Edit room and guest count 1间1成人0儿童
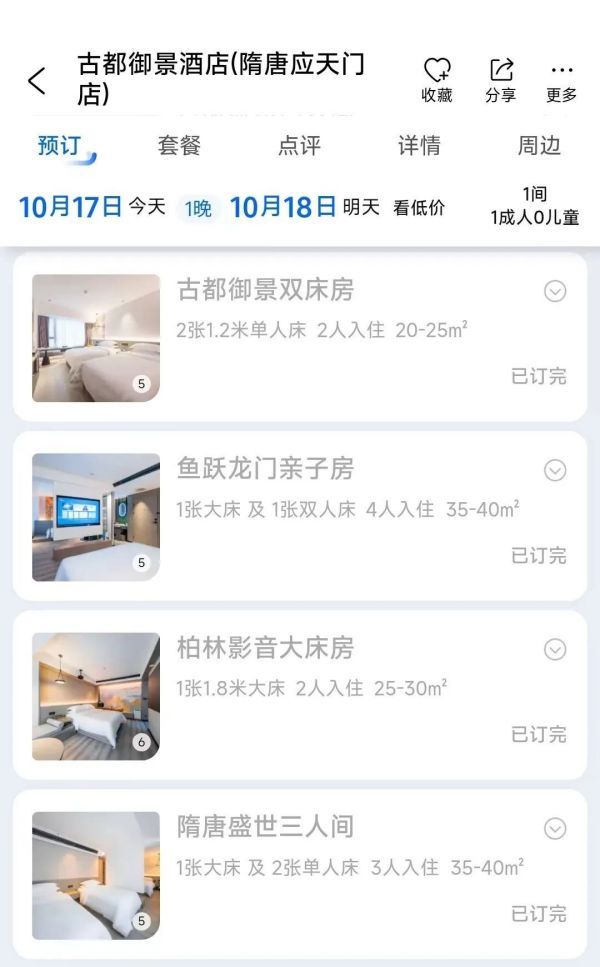Viewport: 600px width, 967px height. [x=534, y=206]
